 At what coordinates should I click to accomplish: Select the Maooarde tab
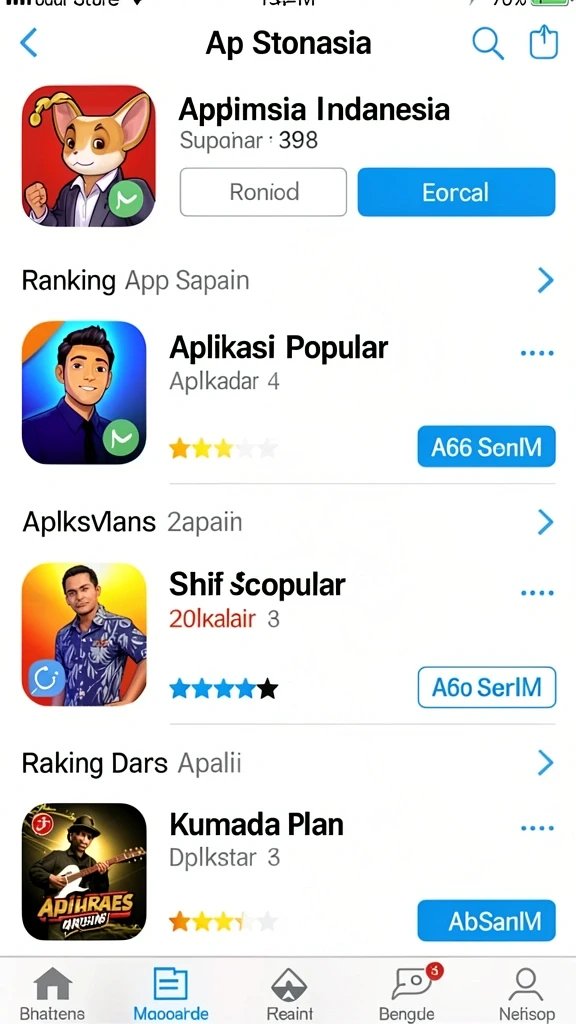coord(170,993)
